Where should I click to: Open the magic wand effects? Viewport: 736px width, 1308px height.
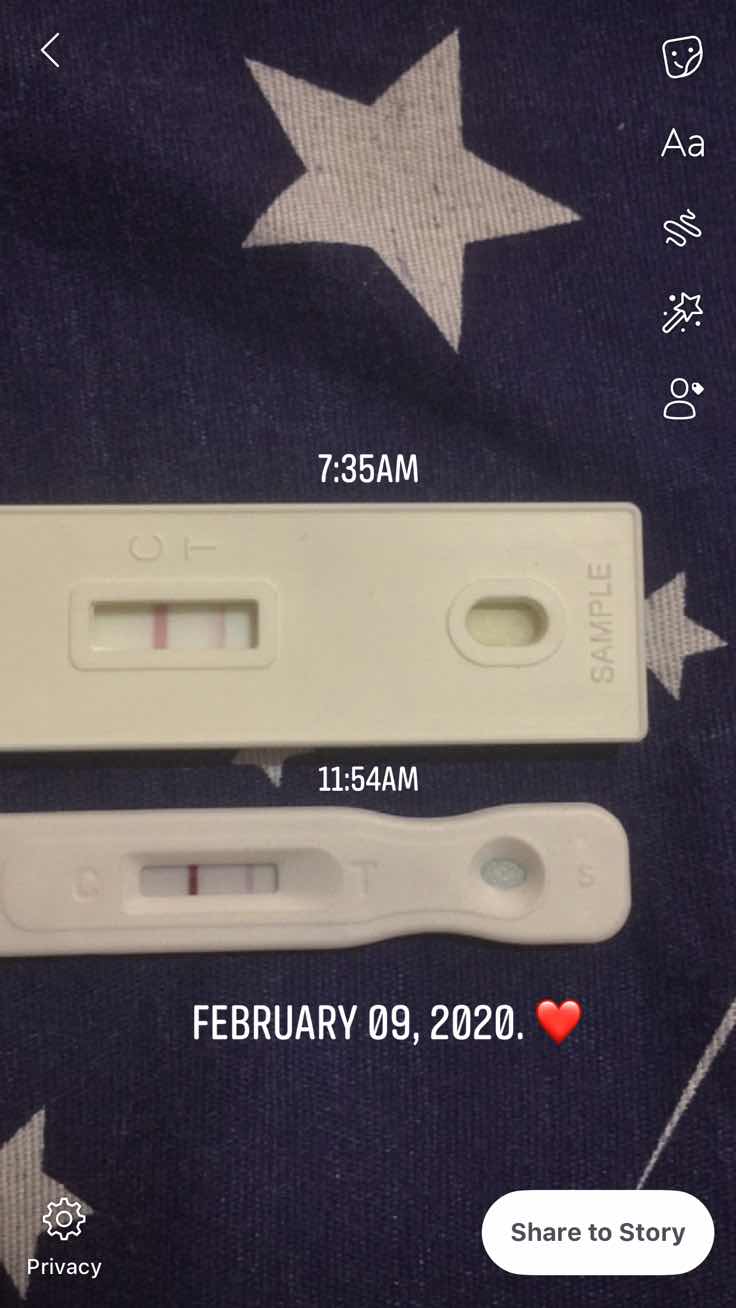(683, 313)
